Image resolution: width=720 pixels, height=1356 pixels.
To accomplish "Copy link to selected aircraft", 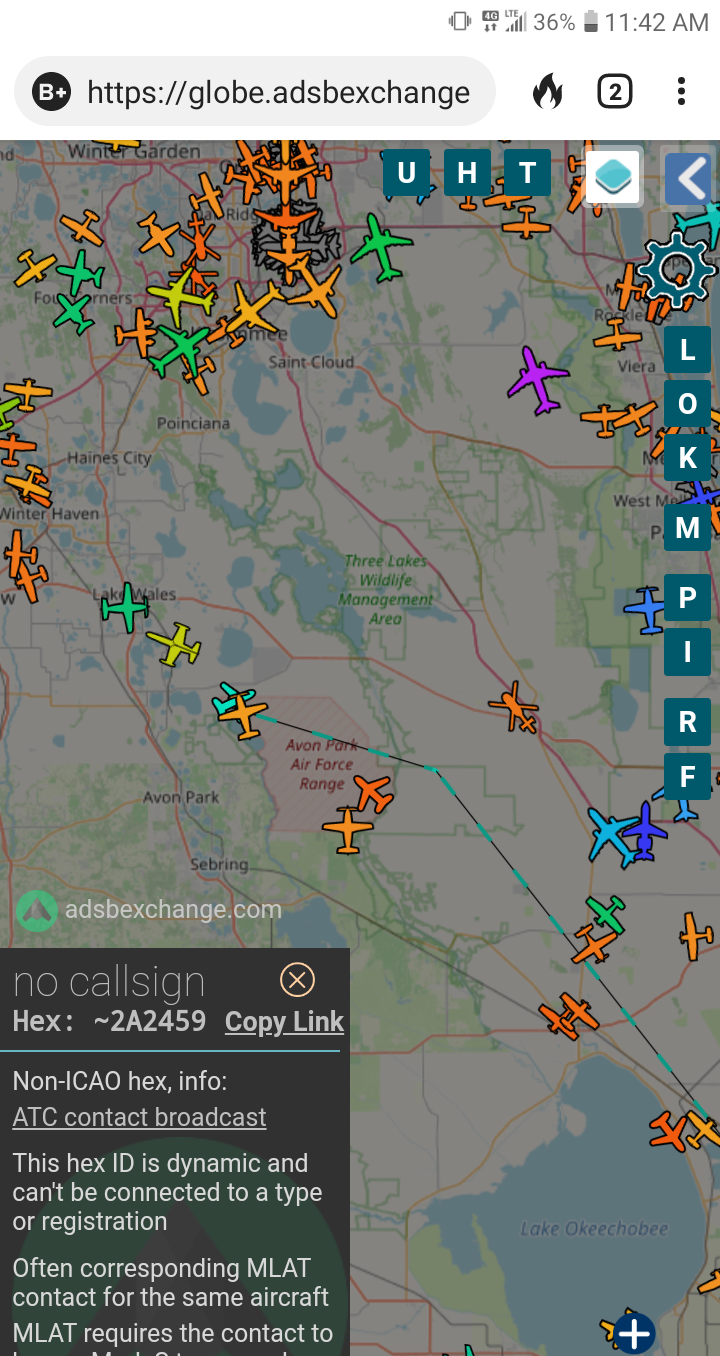I will tap(284, 1022).
